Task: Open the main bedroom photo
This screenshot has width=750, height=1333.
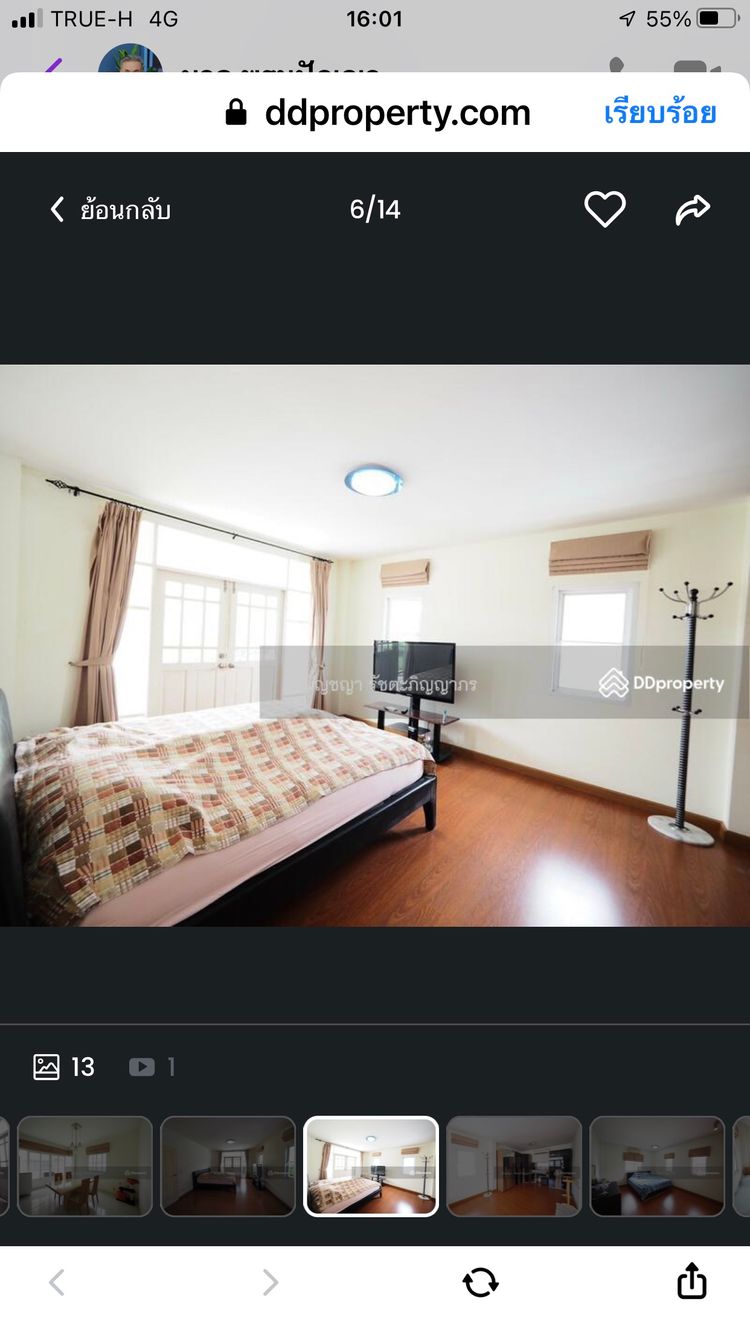Action: pyautogui.click(x=375, y=645)
